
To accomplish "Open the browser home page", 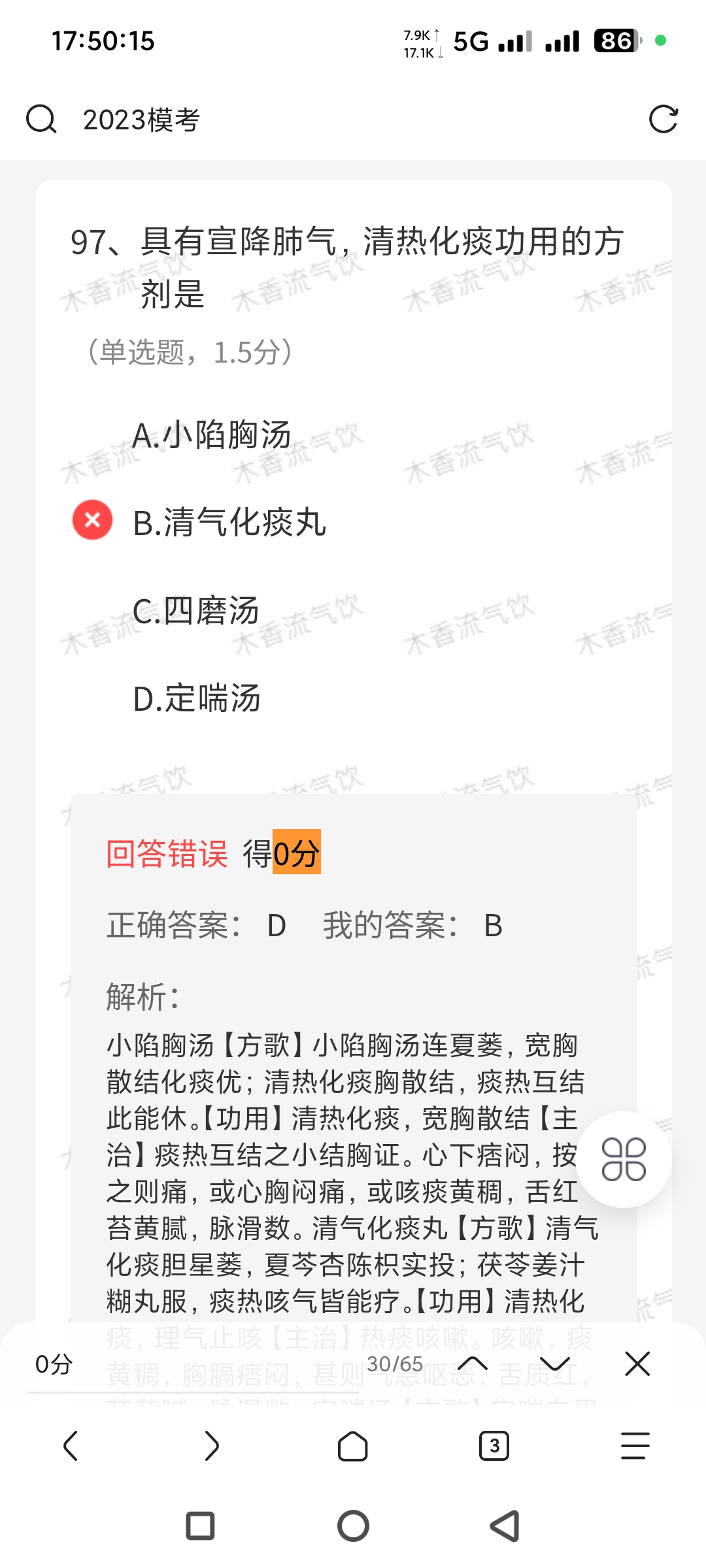I will coord(352,1446).
